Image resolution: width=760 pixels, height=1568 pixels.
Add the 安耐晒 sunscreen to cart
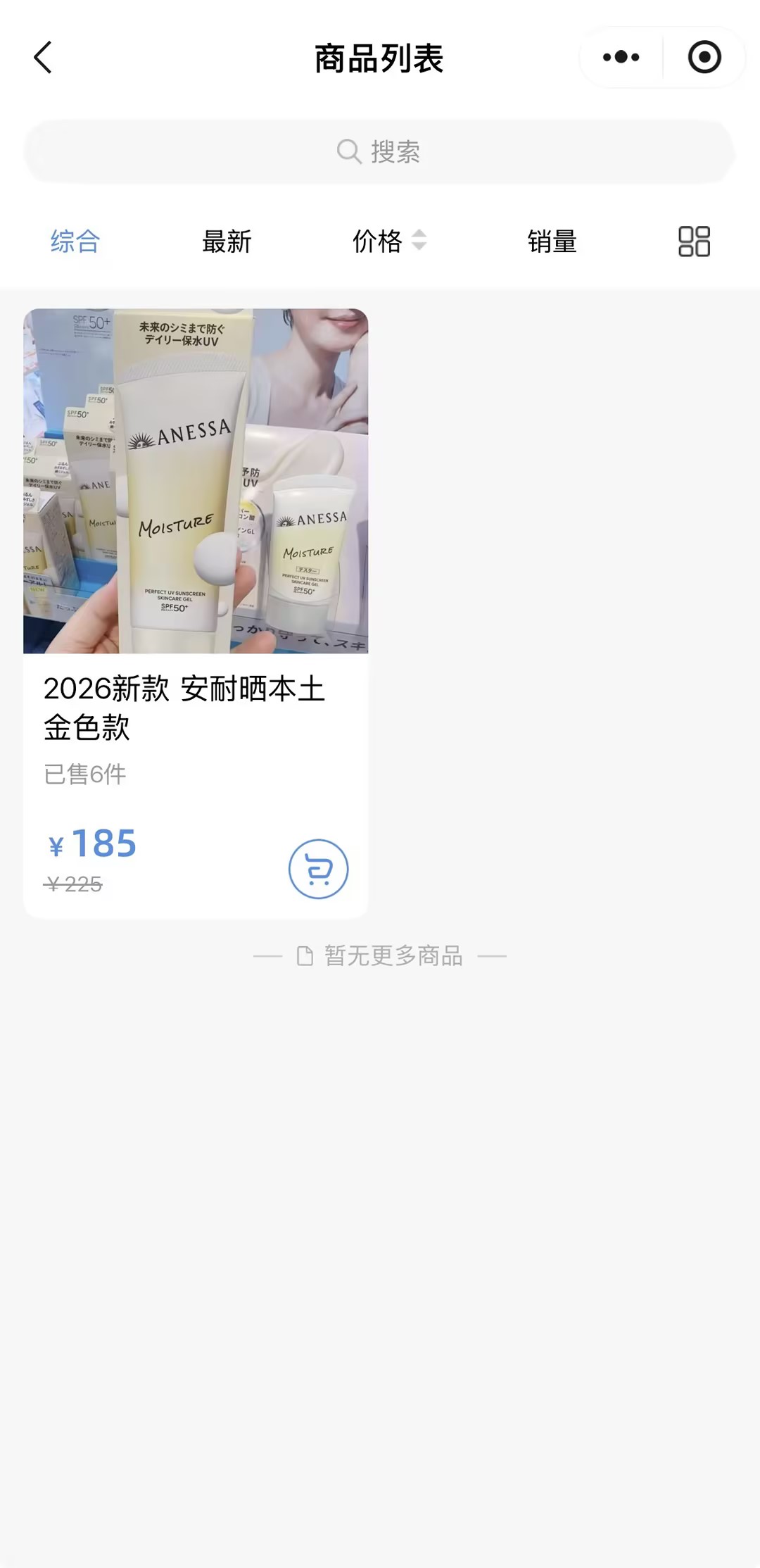click(x=318, y=869)
